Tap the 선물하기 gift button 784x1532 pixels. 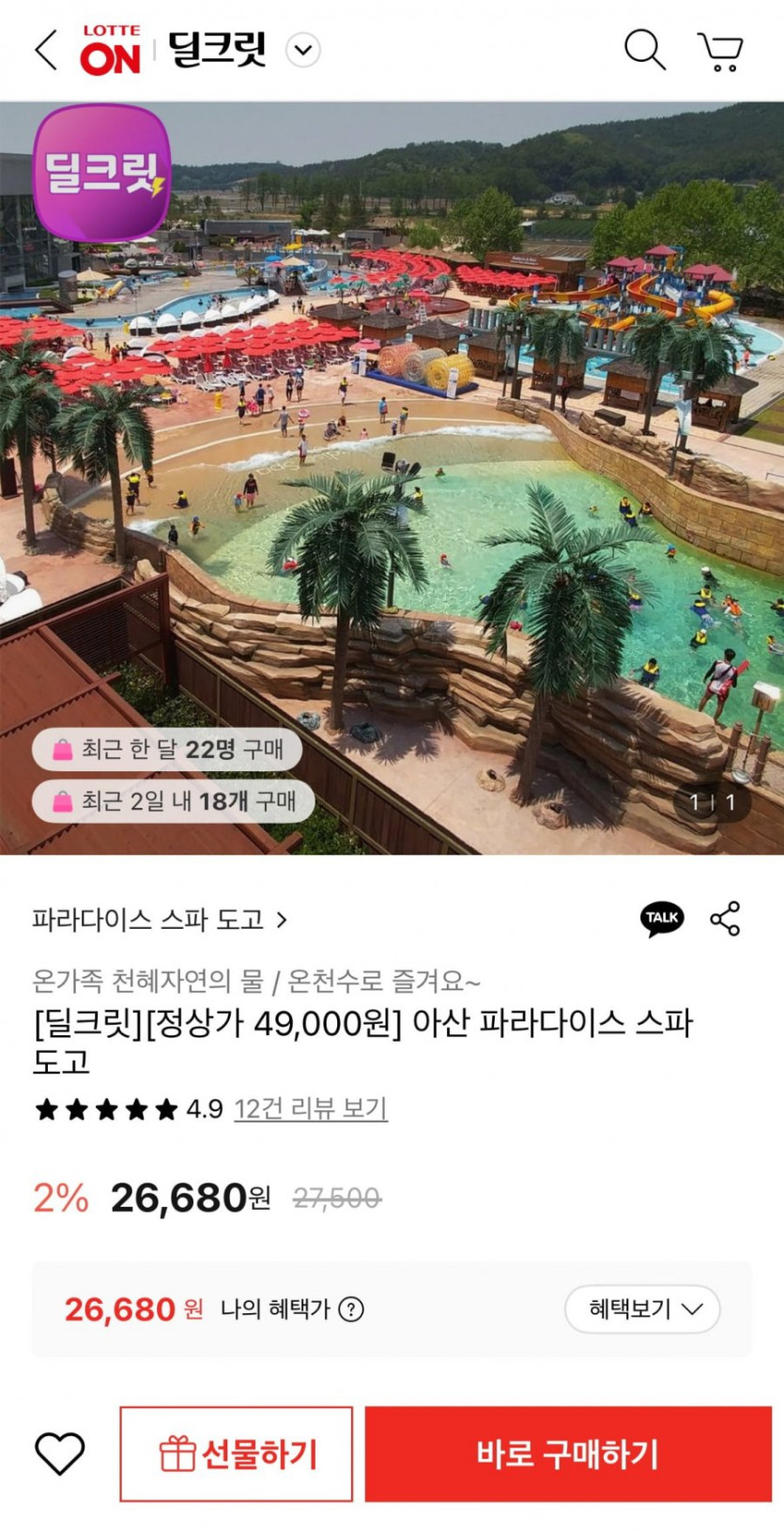[236, 1454]
